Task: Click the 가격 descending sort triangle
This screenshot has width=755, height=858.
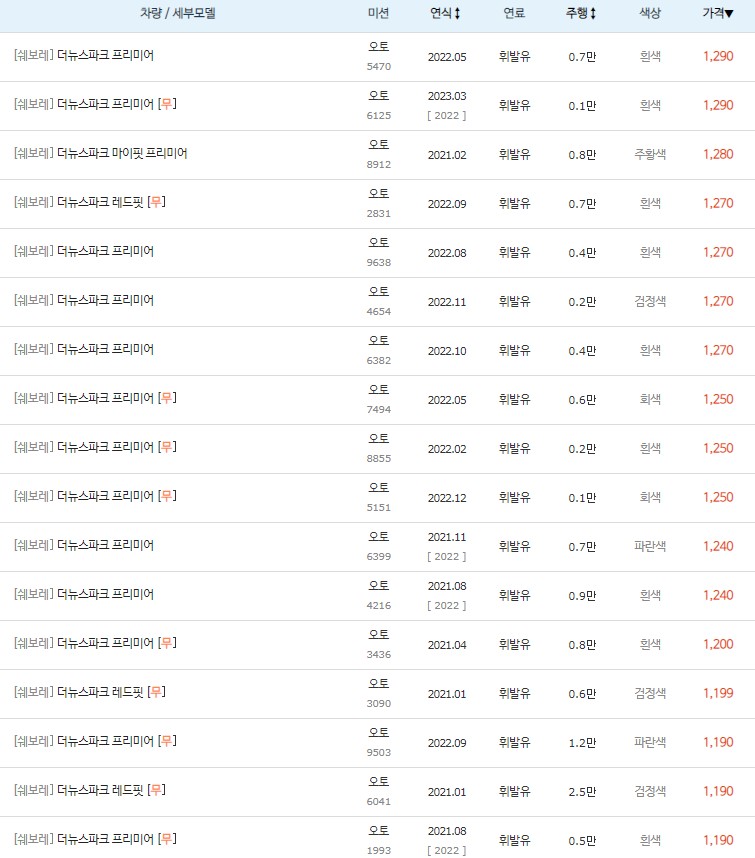Action: coord(730,14)
